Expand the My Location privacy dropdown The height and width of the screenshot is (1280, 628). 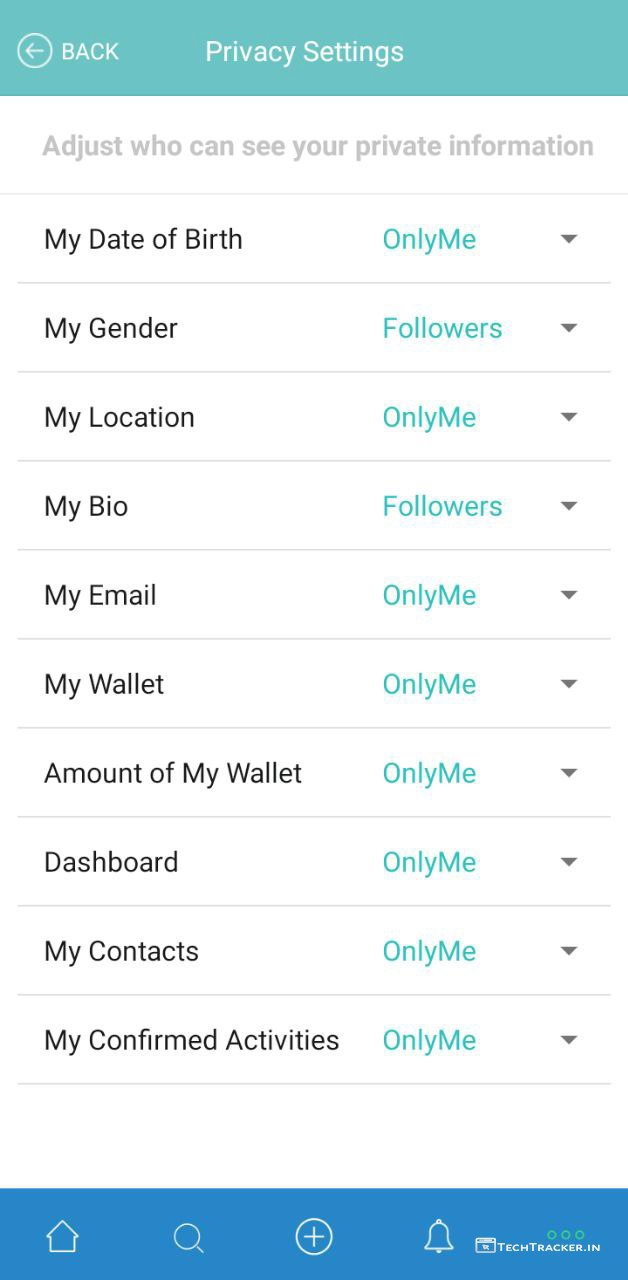[x=568, y=417]
